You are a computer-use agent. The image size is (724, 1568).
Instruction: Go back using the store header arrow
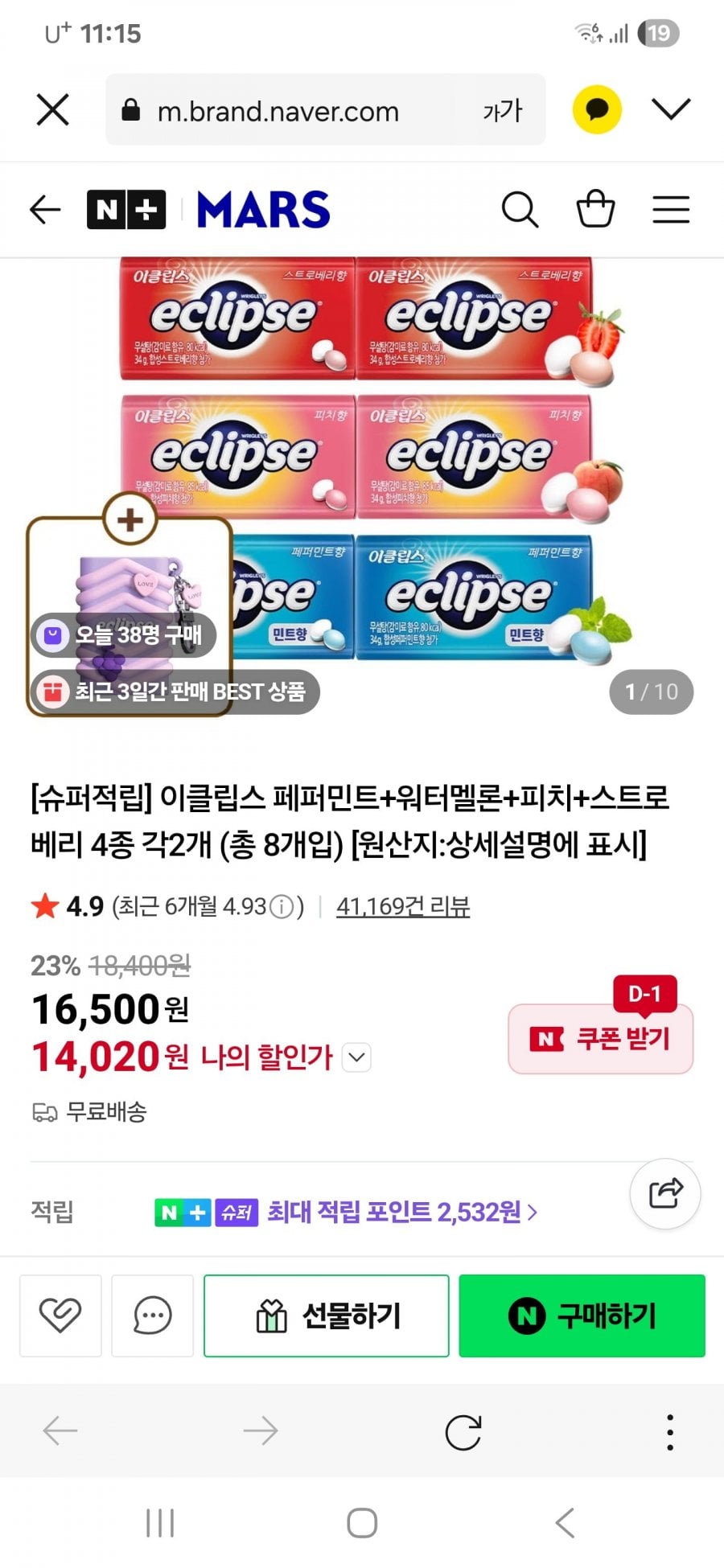(45, 210)
